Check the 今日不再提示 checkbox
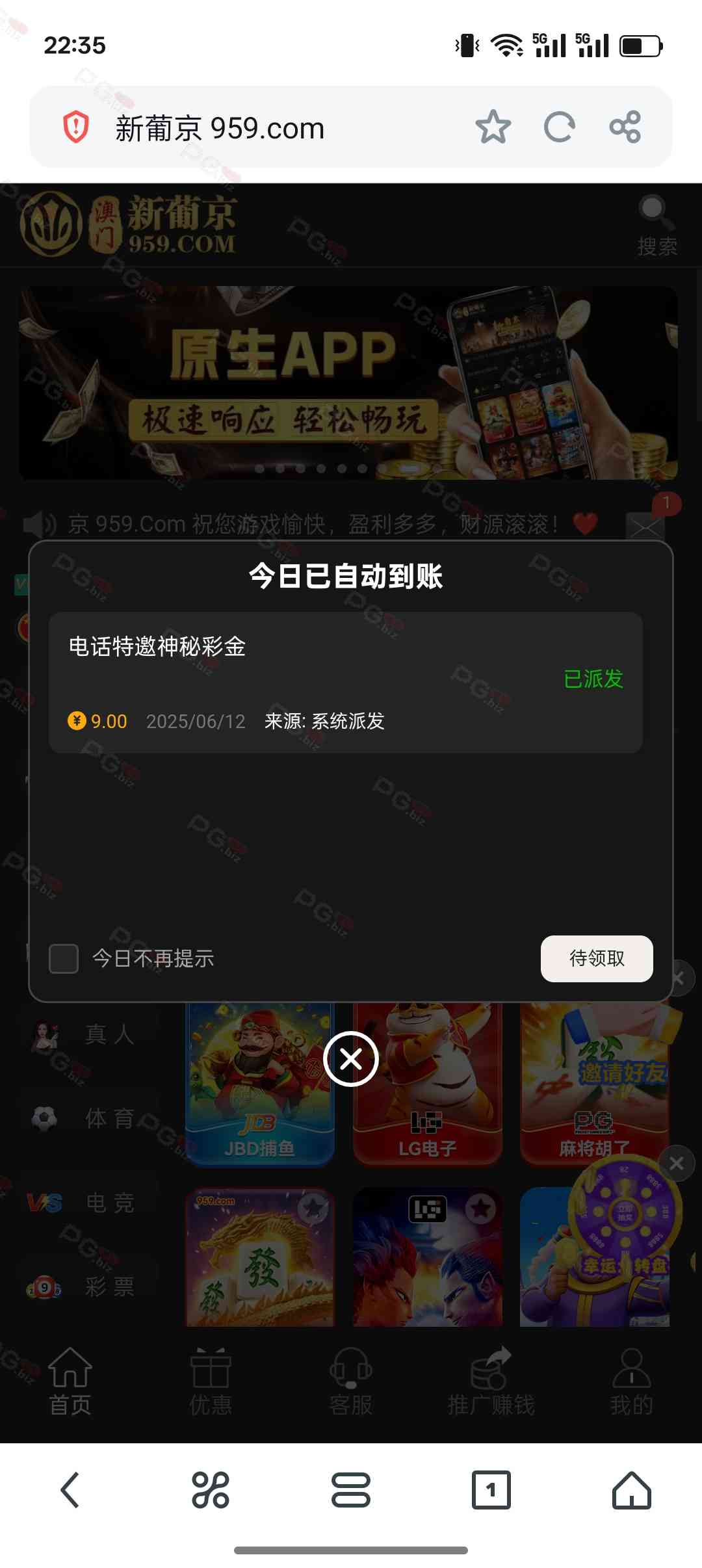Screen dimensions: 702x1568 pos(64,958)
